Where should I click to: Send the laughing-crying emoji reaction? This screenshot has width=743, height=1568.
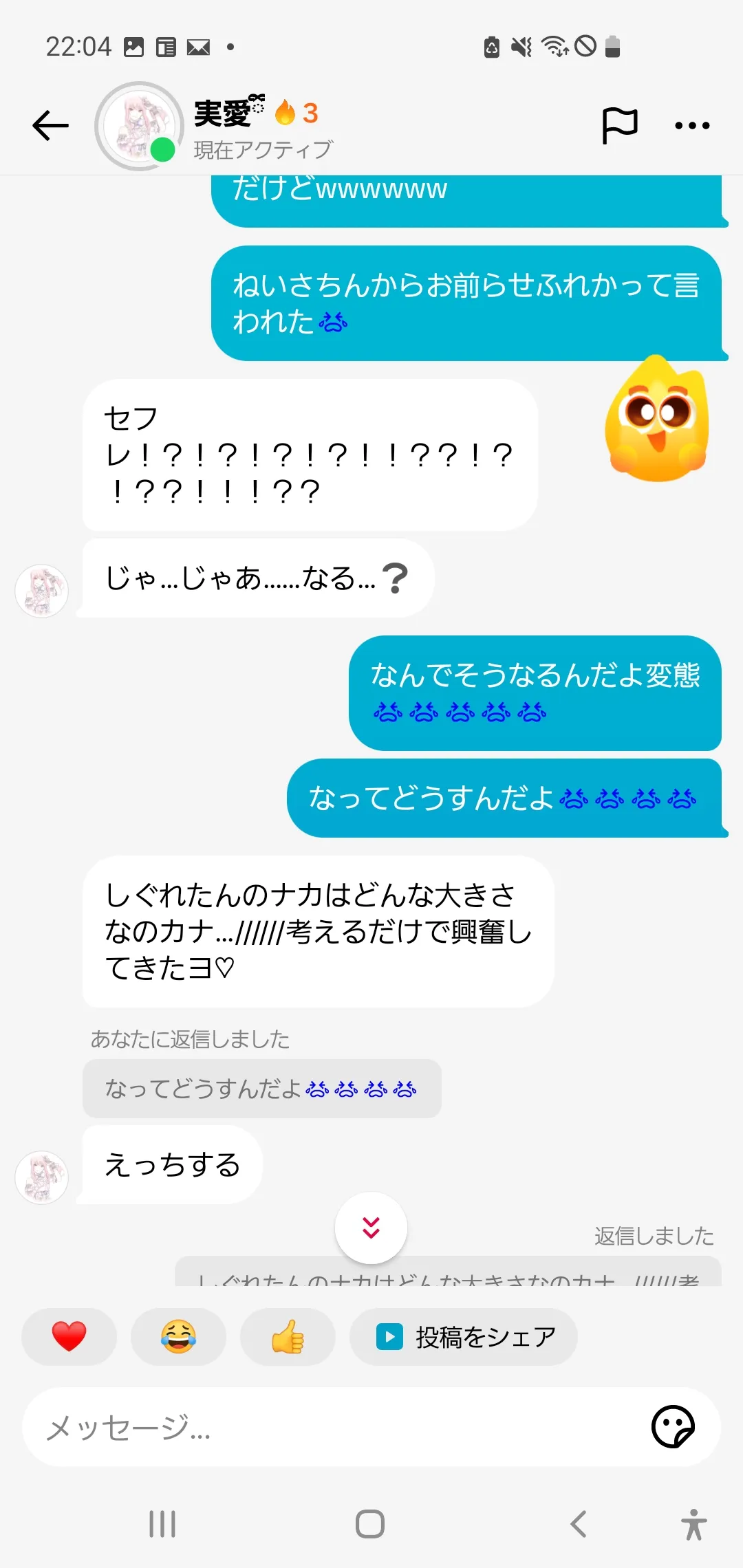(178, 1337)
